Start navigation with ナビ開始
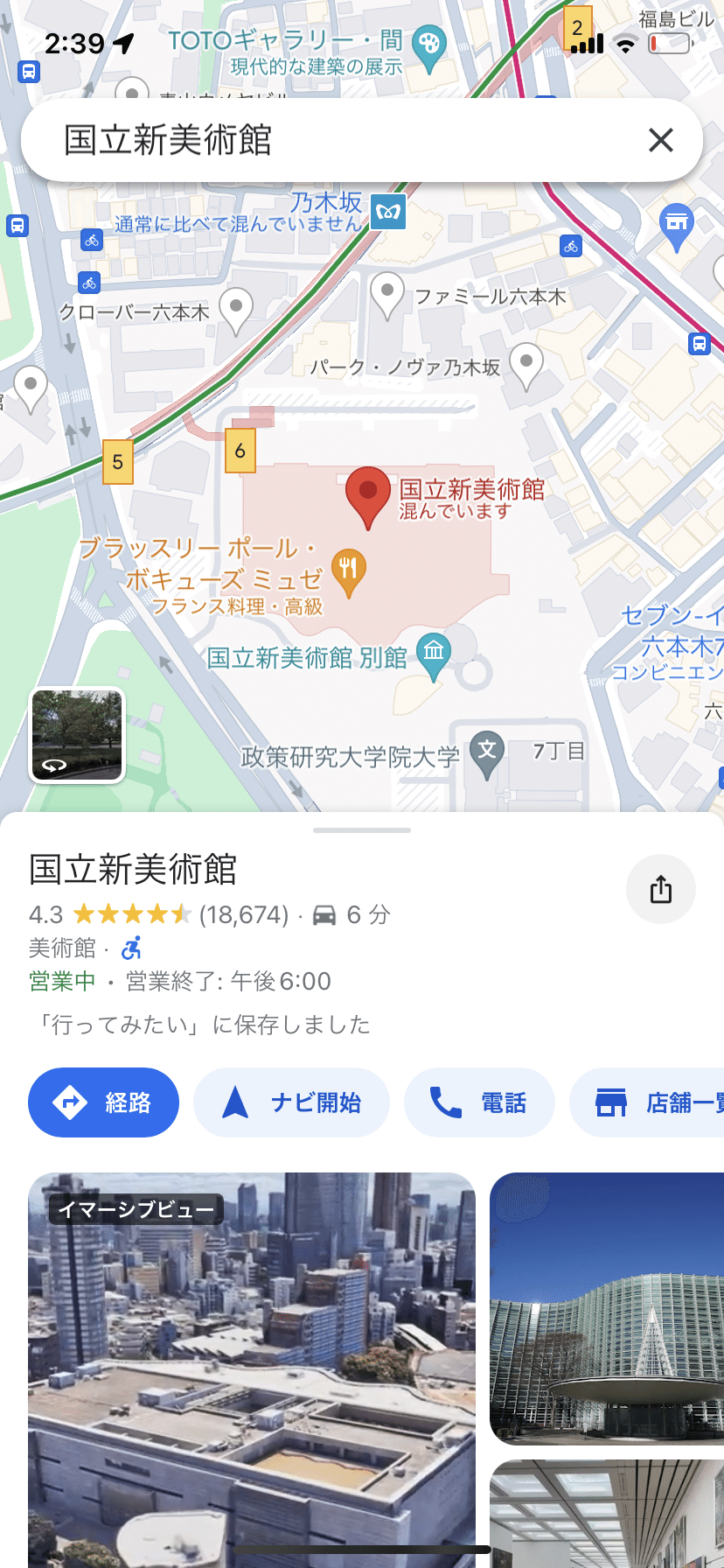This screenshot has height=1568, width=724. pyautogui.click(x=291, y=1102)
